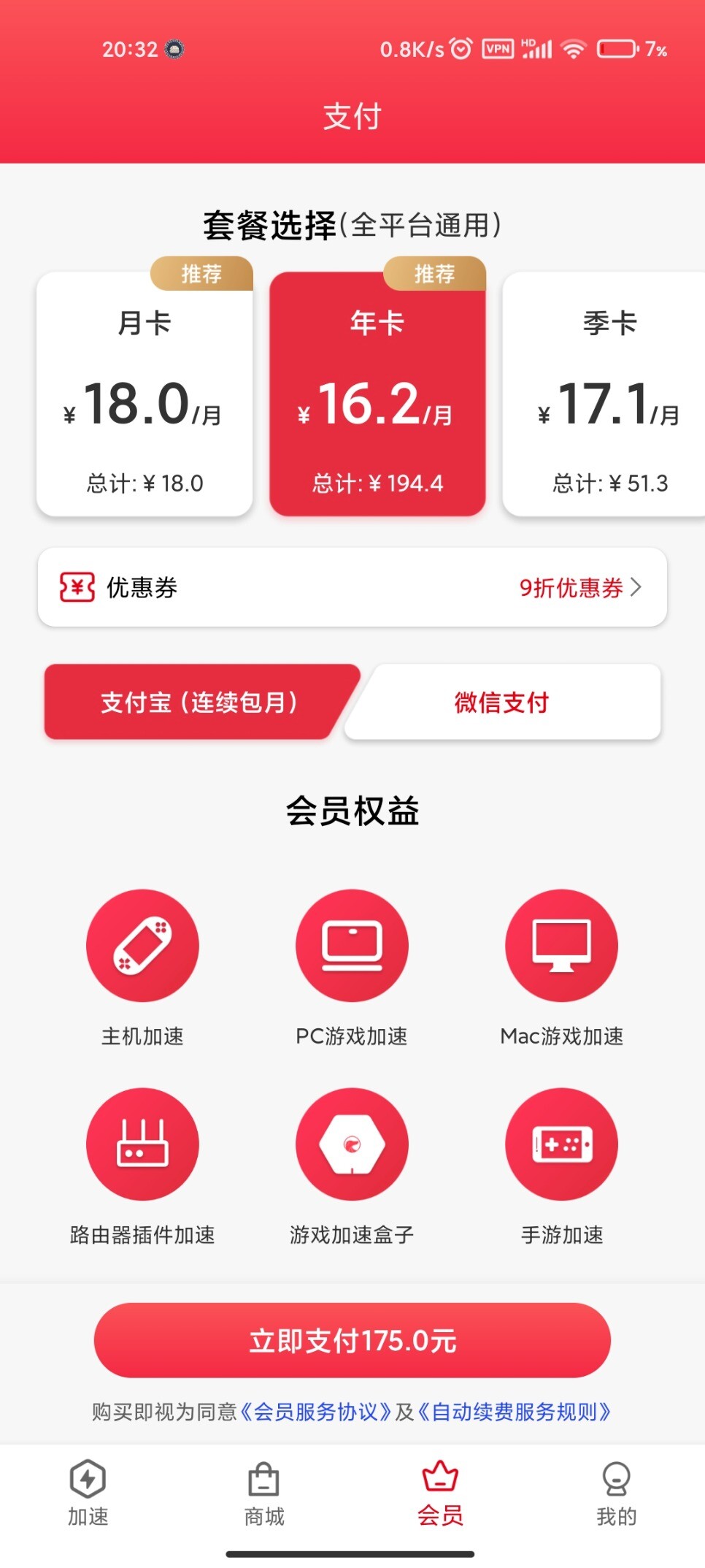The height and width of the screenshot is (1568, 705).
Task: Read the 《会员服务协议》 link
Action: (316, 1412)
